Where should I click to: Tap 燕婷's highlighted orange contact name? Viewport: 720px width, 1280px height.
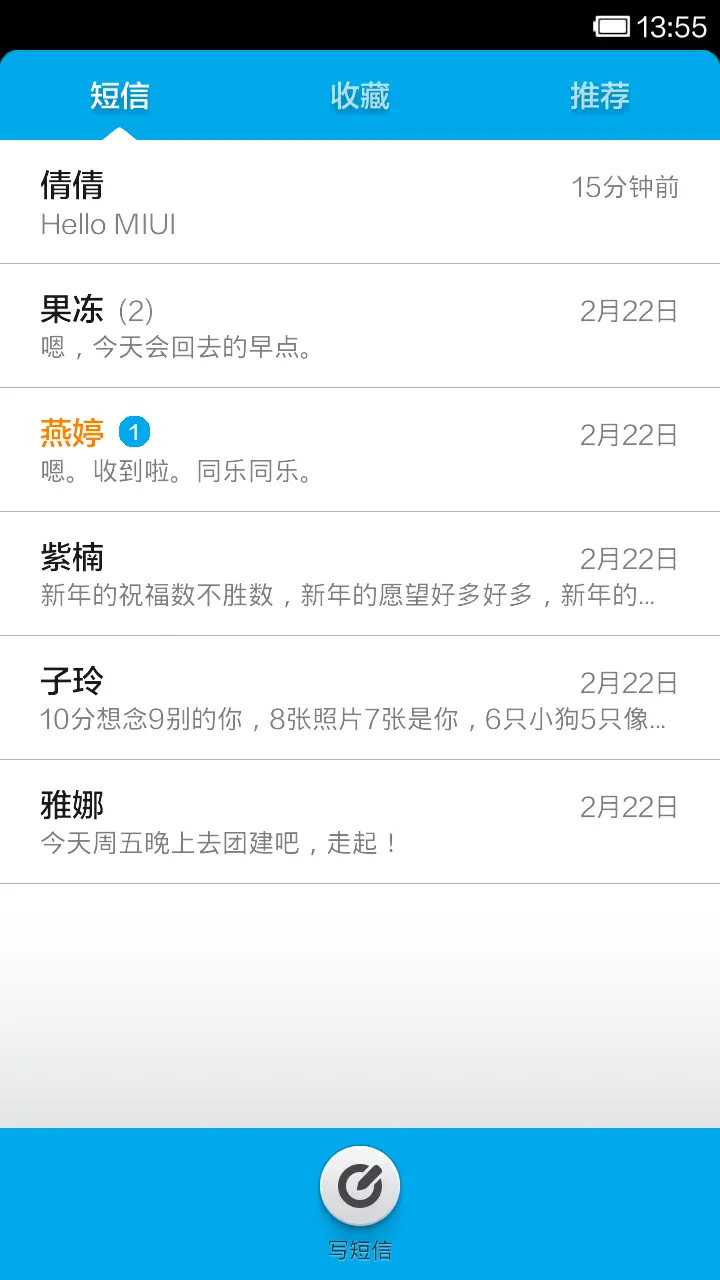click(71, 431)
